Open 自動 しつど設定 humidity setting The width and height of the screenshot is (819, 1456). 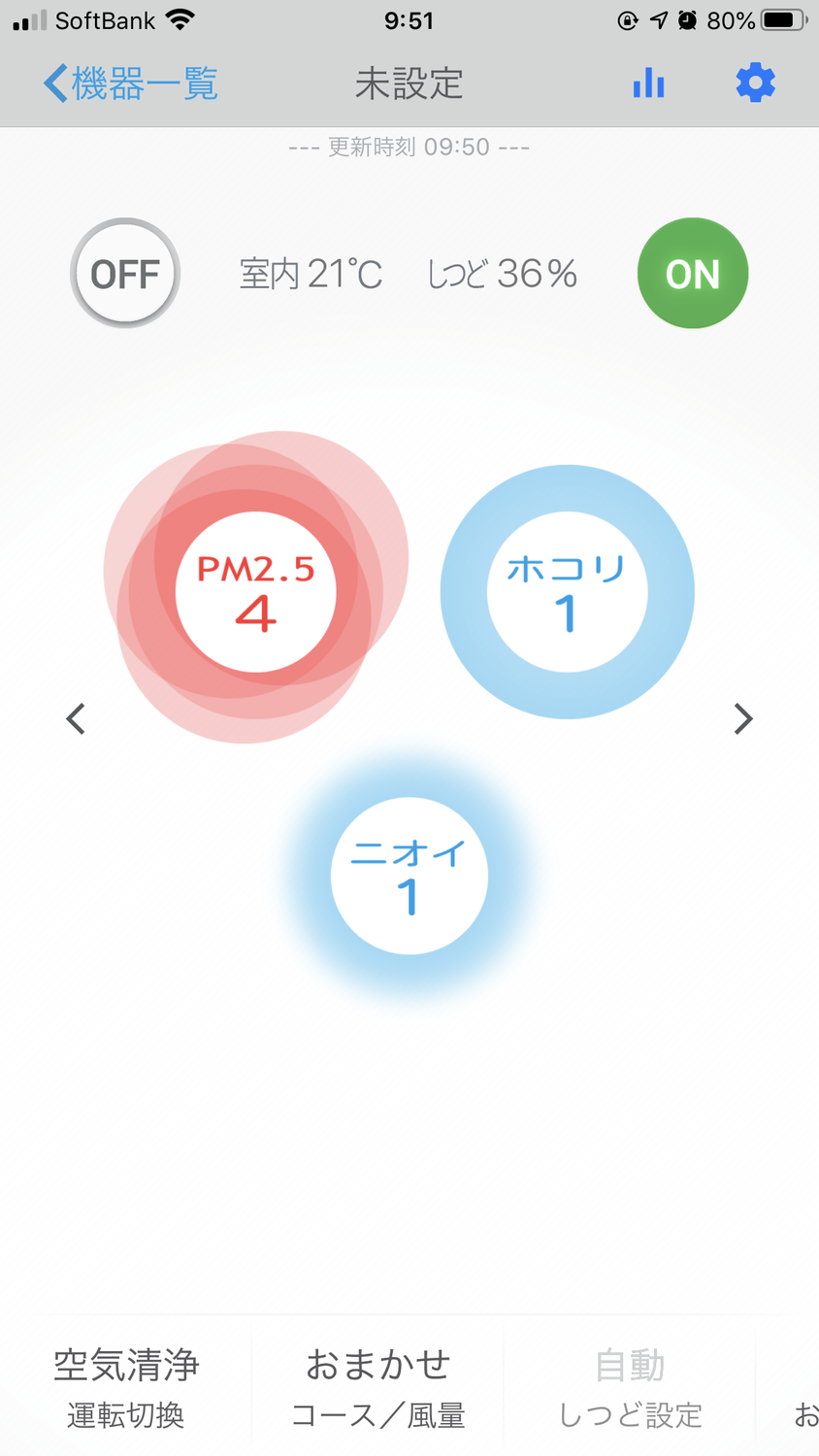630,1388
